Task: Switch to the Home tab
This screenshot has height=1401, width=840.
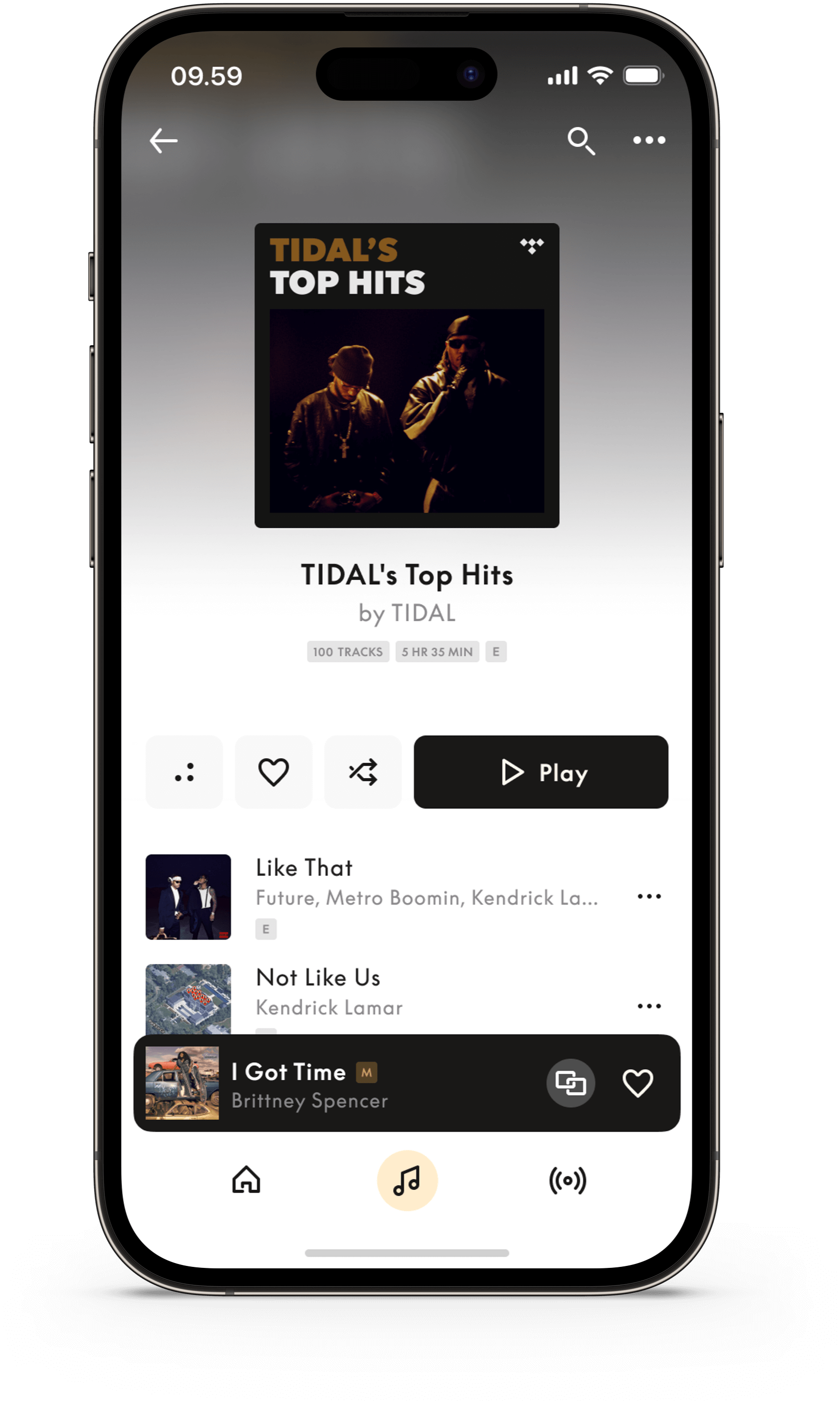Action: tap(246, 1180)
